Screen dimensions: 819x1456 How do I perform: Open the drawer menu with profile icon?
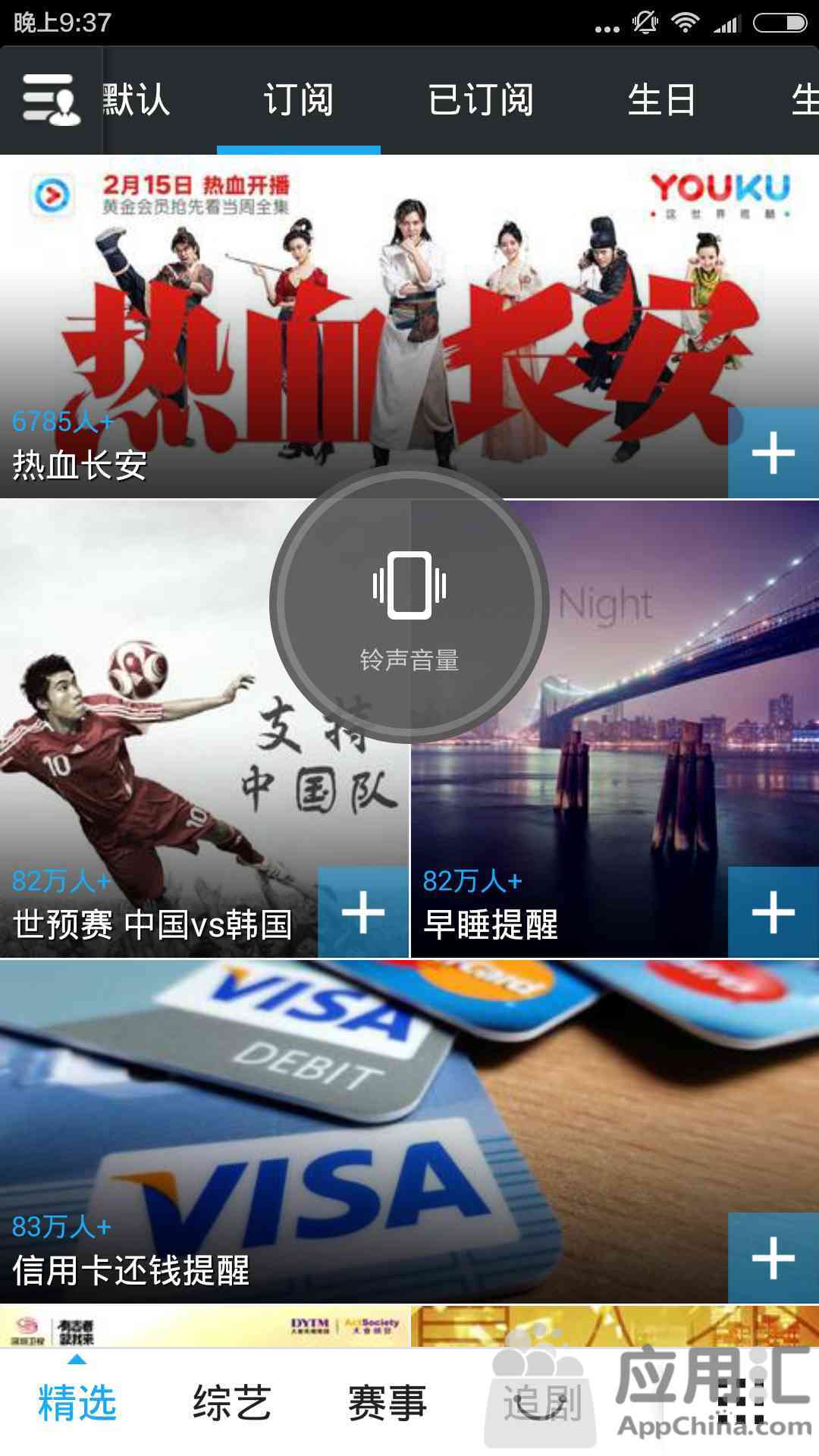51,100
